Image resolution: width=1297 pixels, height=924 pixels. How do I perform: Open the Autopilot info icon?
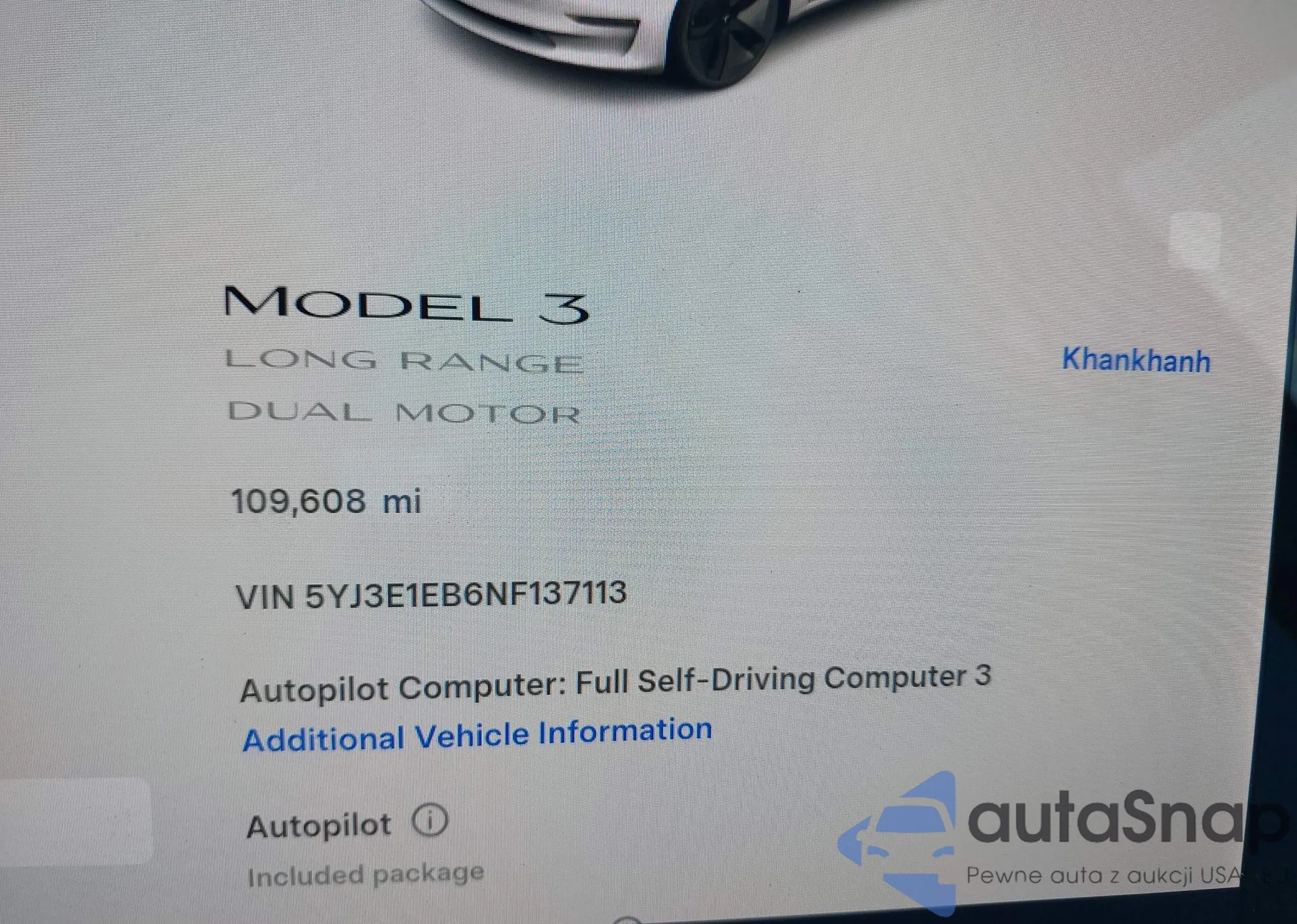click(x=430, y=820)
